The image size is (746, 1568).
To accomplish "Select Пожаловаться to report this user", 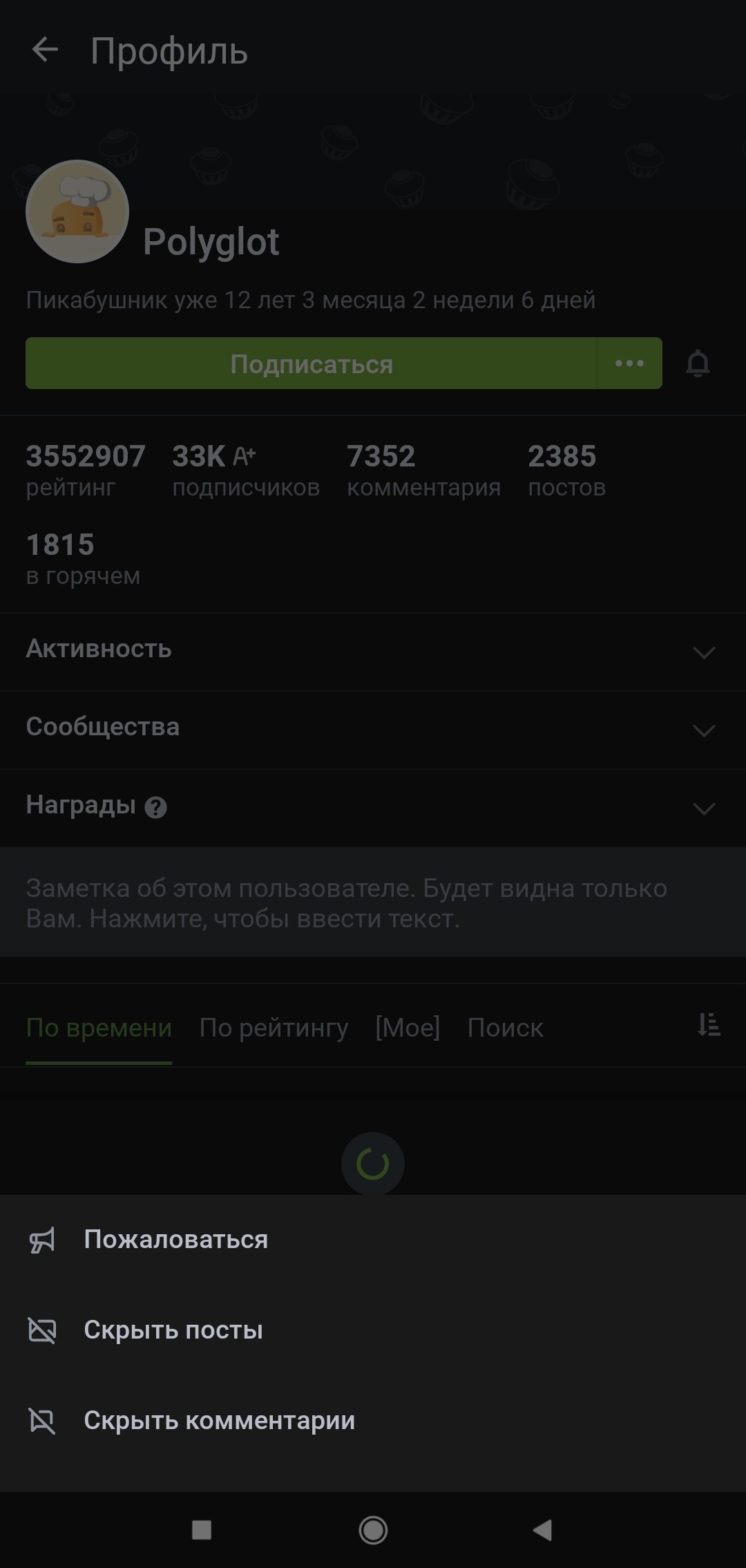I will coord(175,1240).
